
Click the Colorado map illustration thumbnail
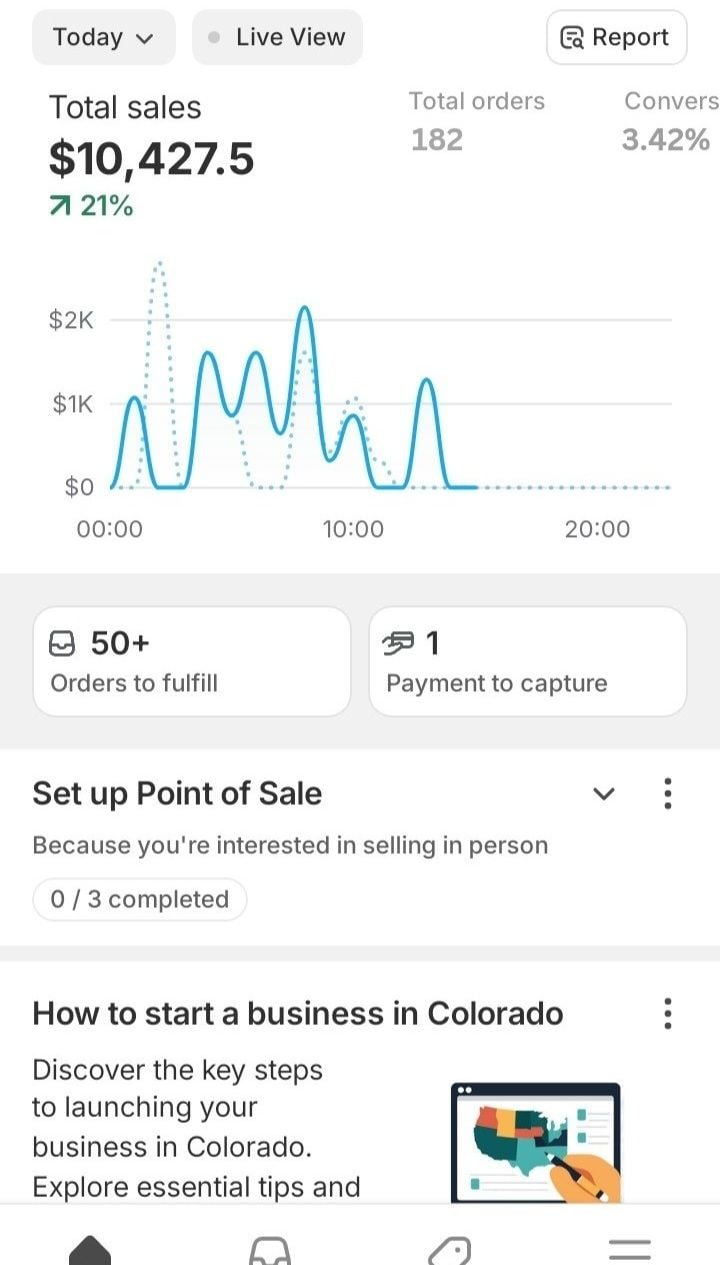537,1140
